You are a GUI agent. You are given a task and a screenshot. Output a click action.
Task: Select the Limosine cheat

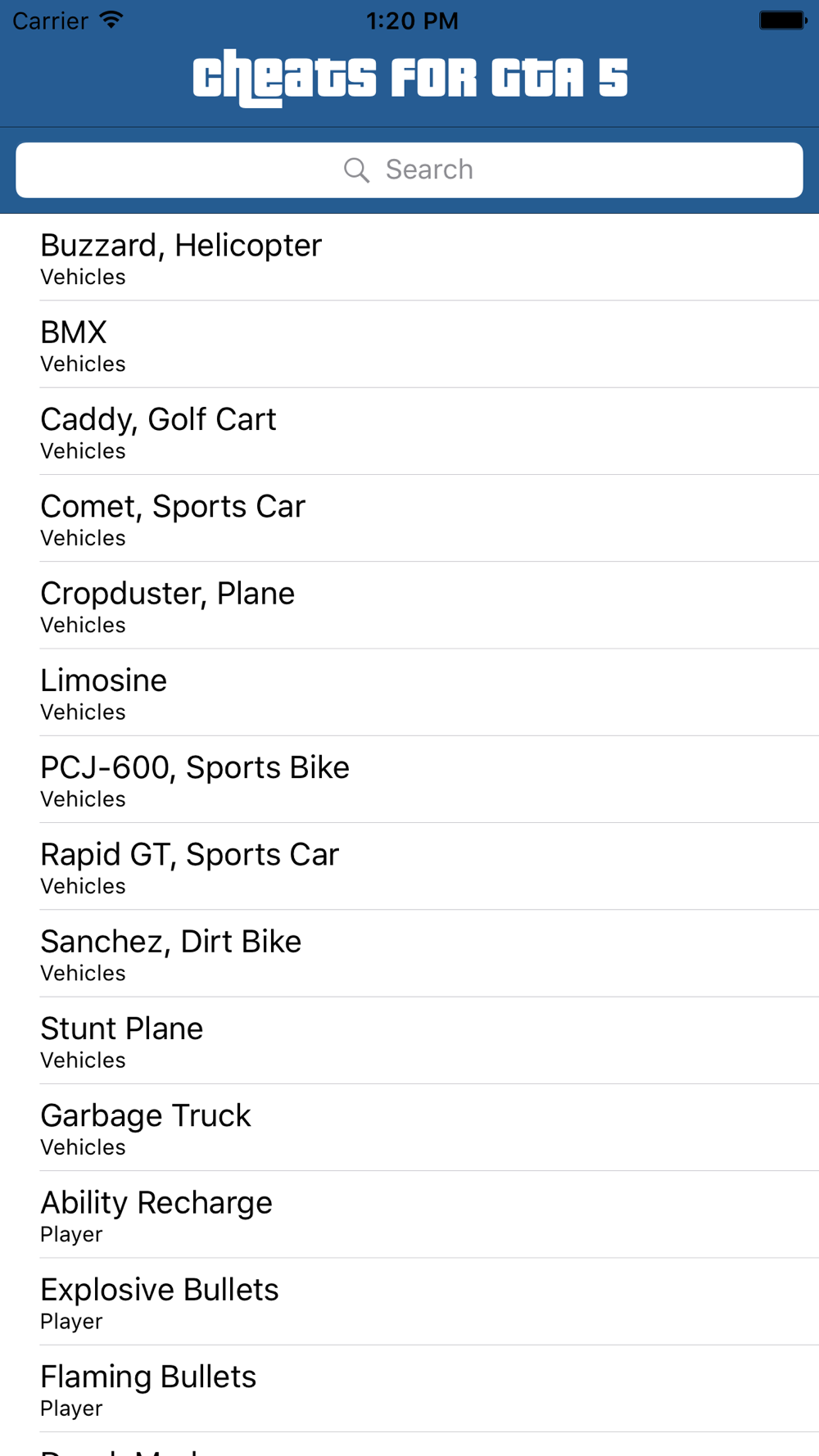[x=409, y=693]
